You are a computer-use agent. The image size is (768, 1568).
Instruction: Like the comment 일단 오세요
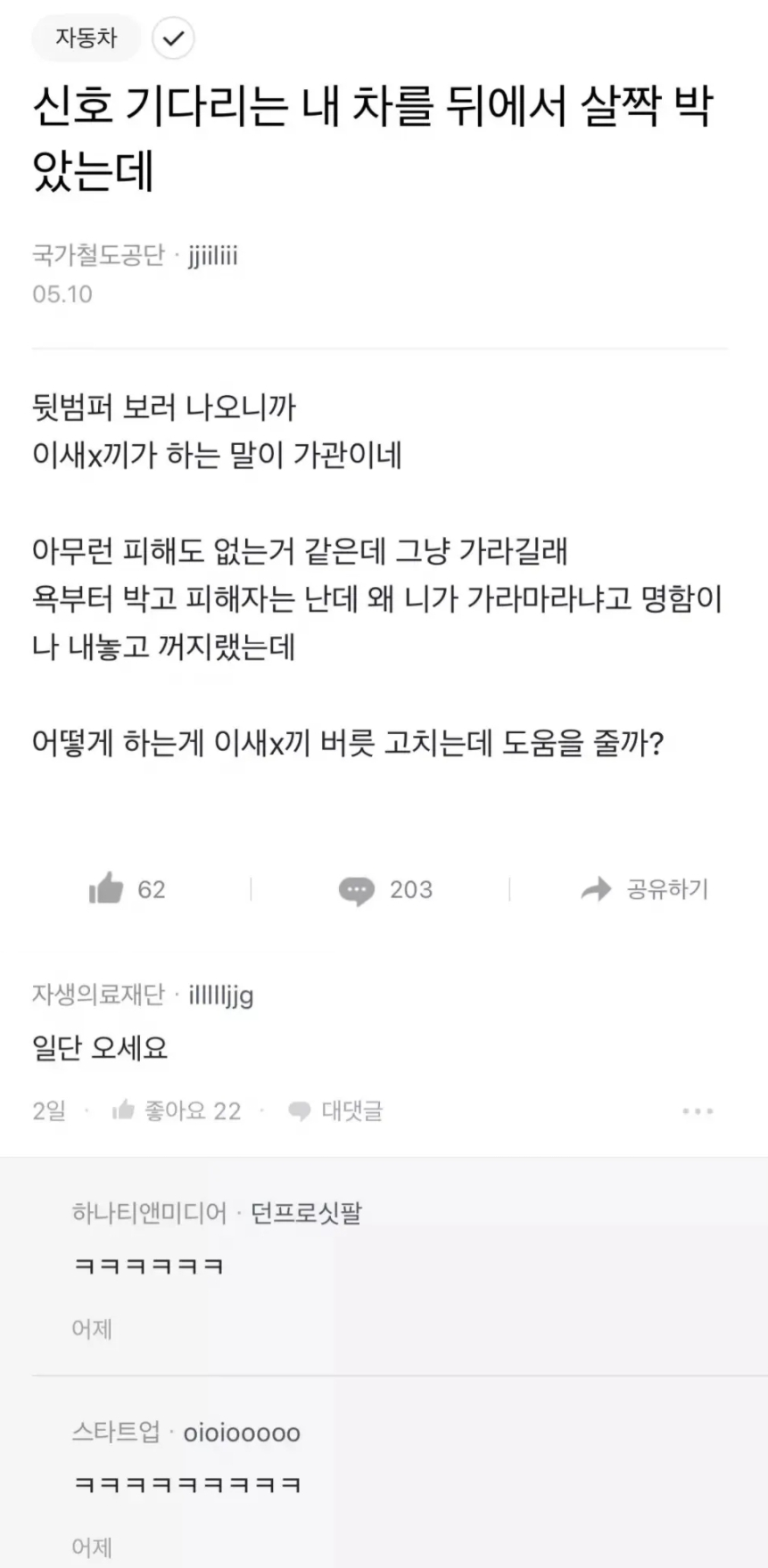(177, 1110)
